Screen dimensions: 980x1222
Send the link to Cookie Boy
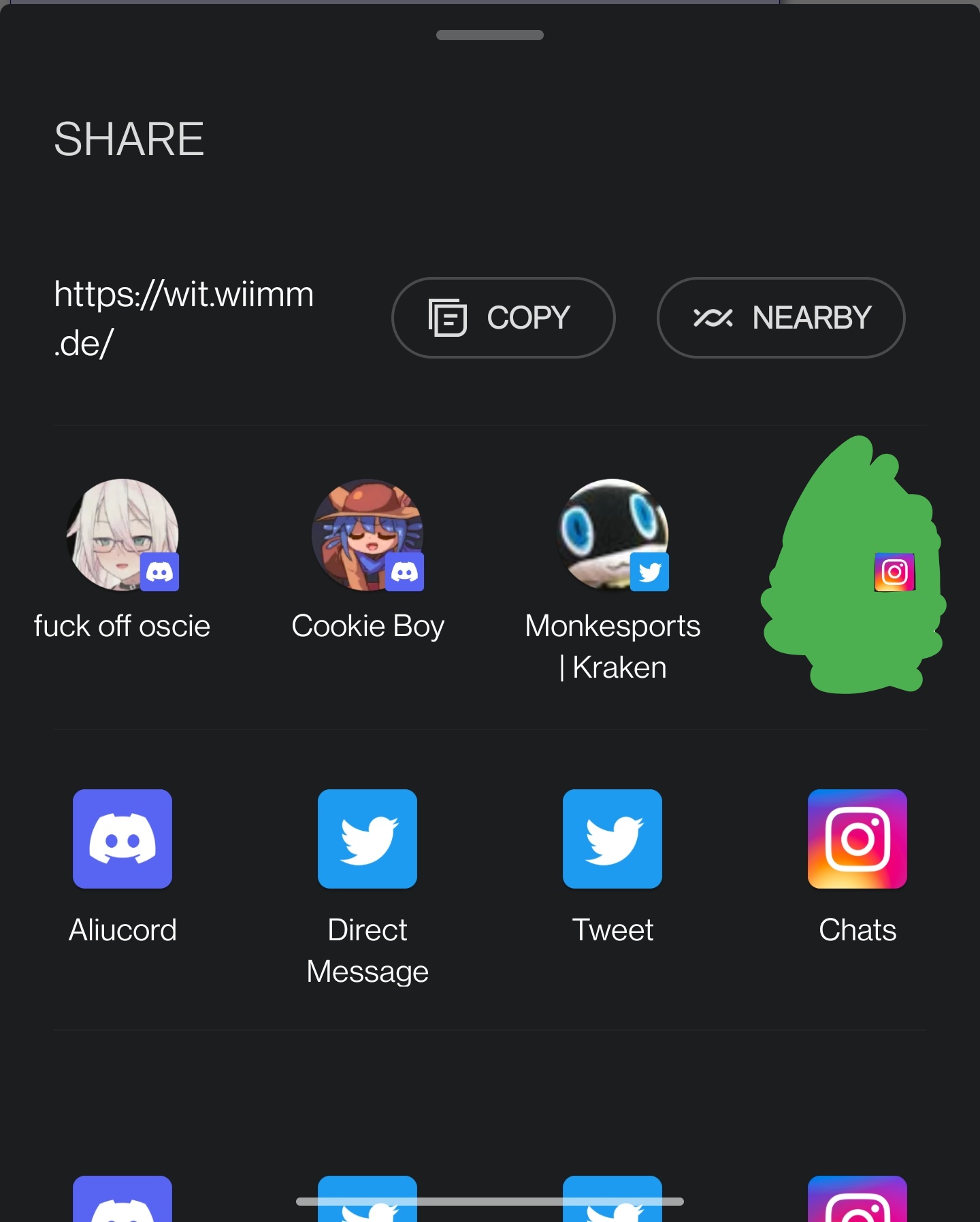tap(367, 538)
